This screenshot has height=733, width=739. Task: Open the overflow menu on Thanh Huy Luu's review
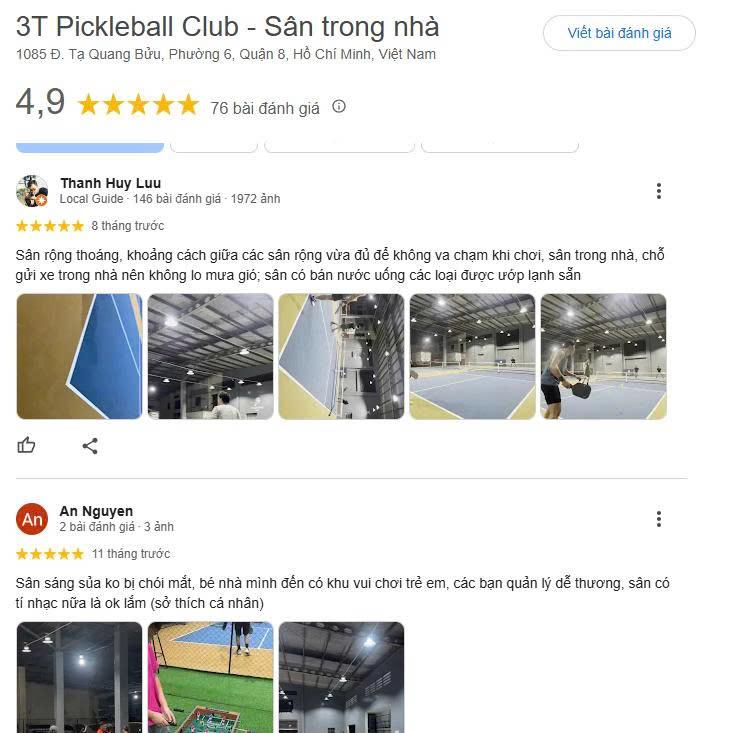coord(658,191)
